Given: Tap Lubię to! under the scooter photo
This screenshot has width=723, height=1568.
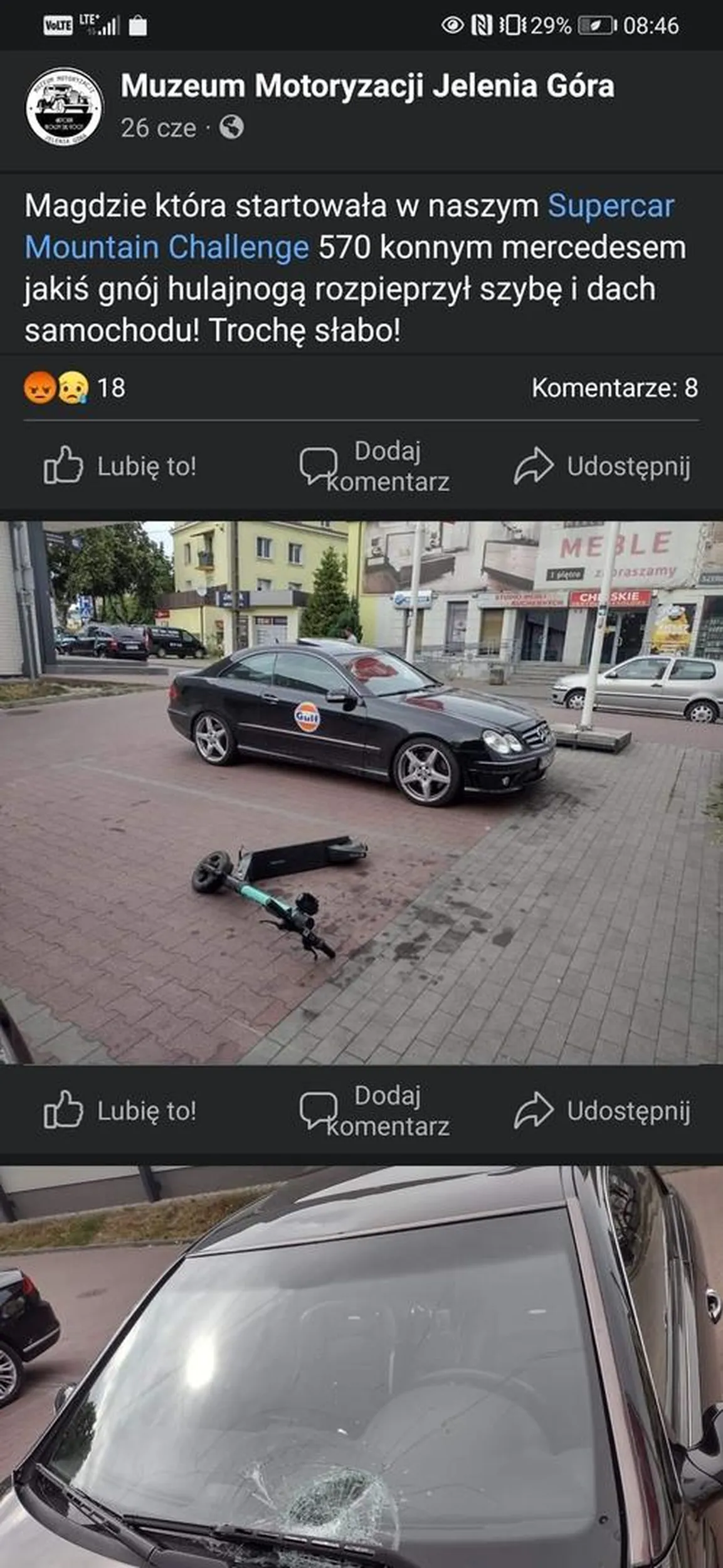Looking at the screenshot, I should (120, 1111).
